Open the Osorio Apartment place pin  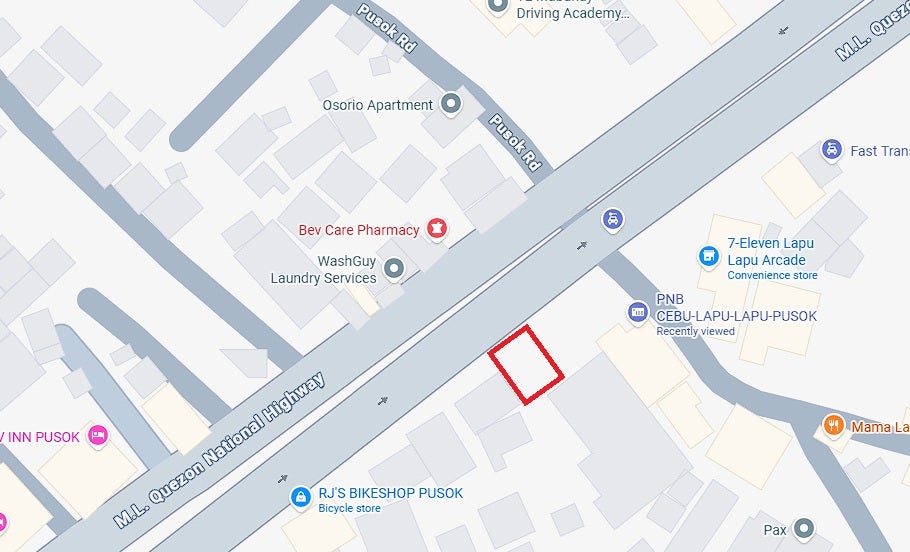pyautogui.click(x=451, y=103)
